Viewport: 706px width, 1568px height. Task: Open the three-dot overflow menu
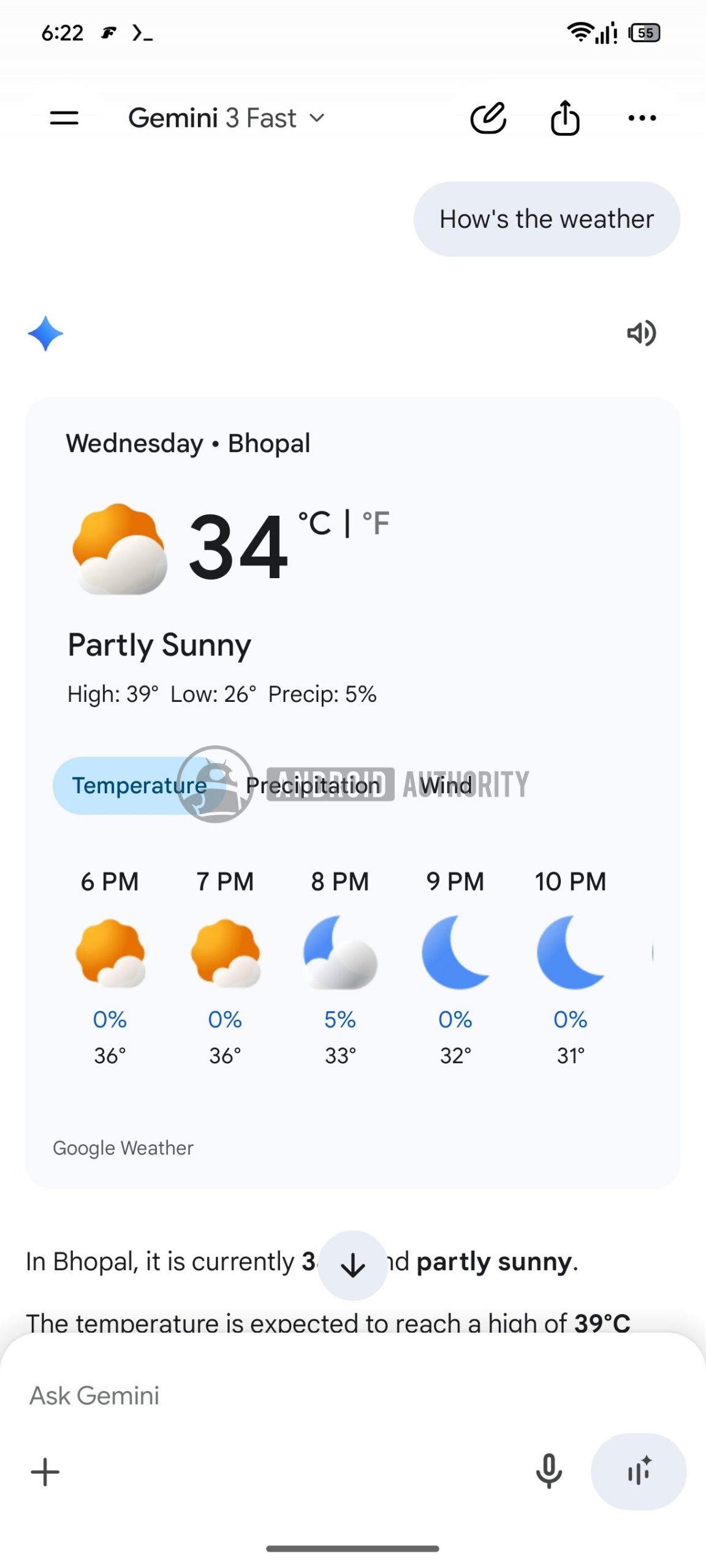(x=642, y=118)
